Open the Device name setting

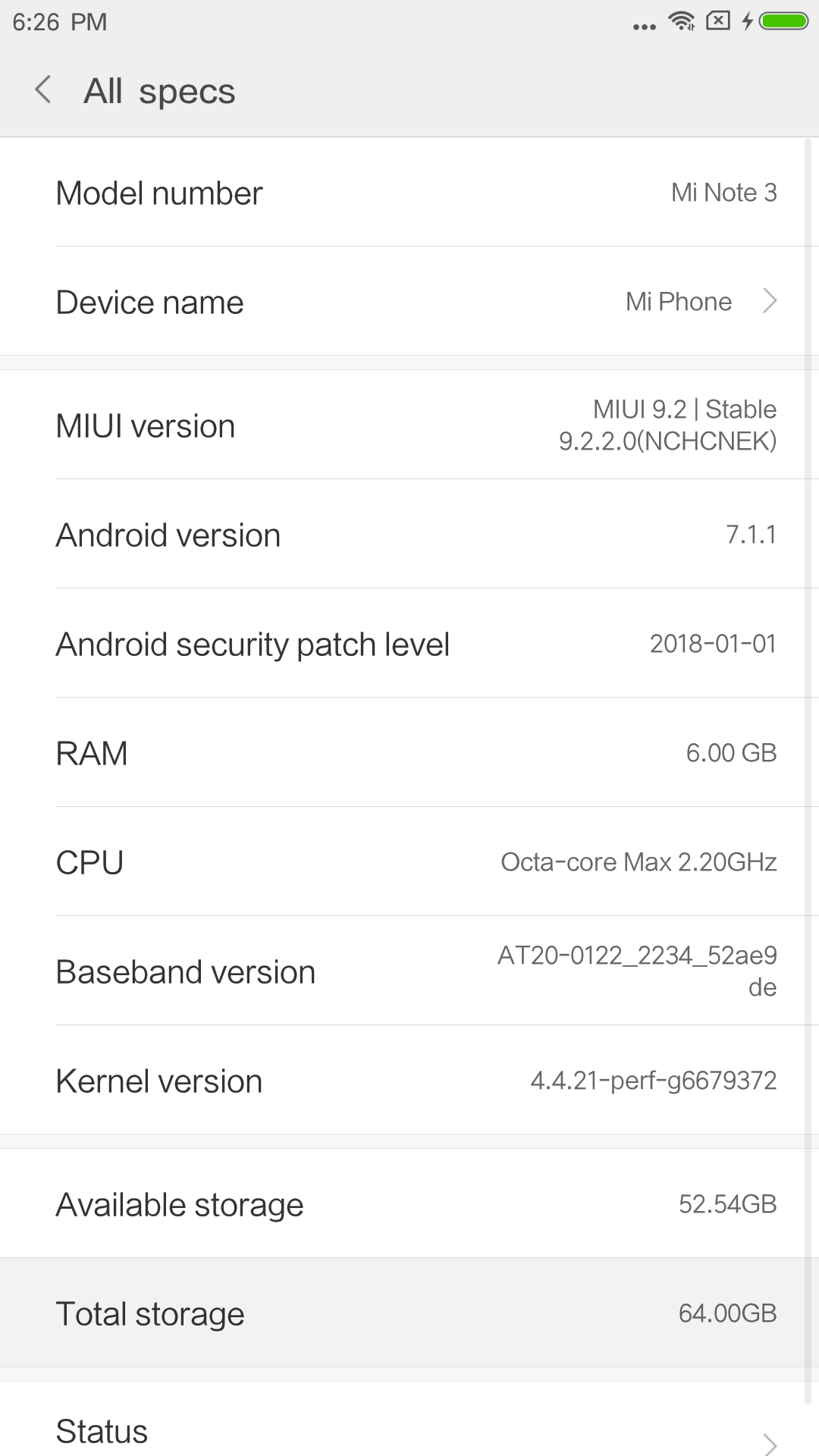click(409, 301)
